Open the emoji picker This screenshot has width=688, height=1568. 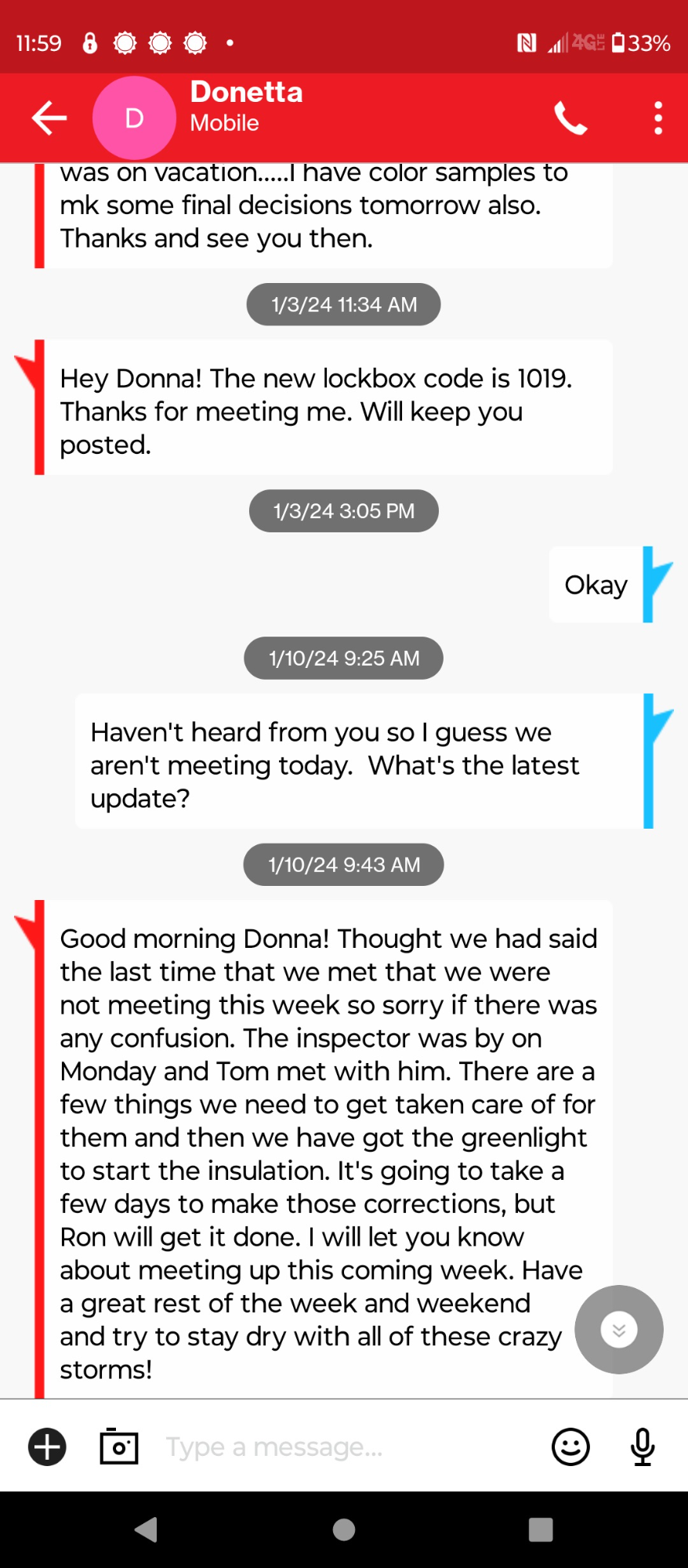(x=570, y=1446)
